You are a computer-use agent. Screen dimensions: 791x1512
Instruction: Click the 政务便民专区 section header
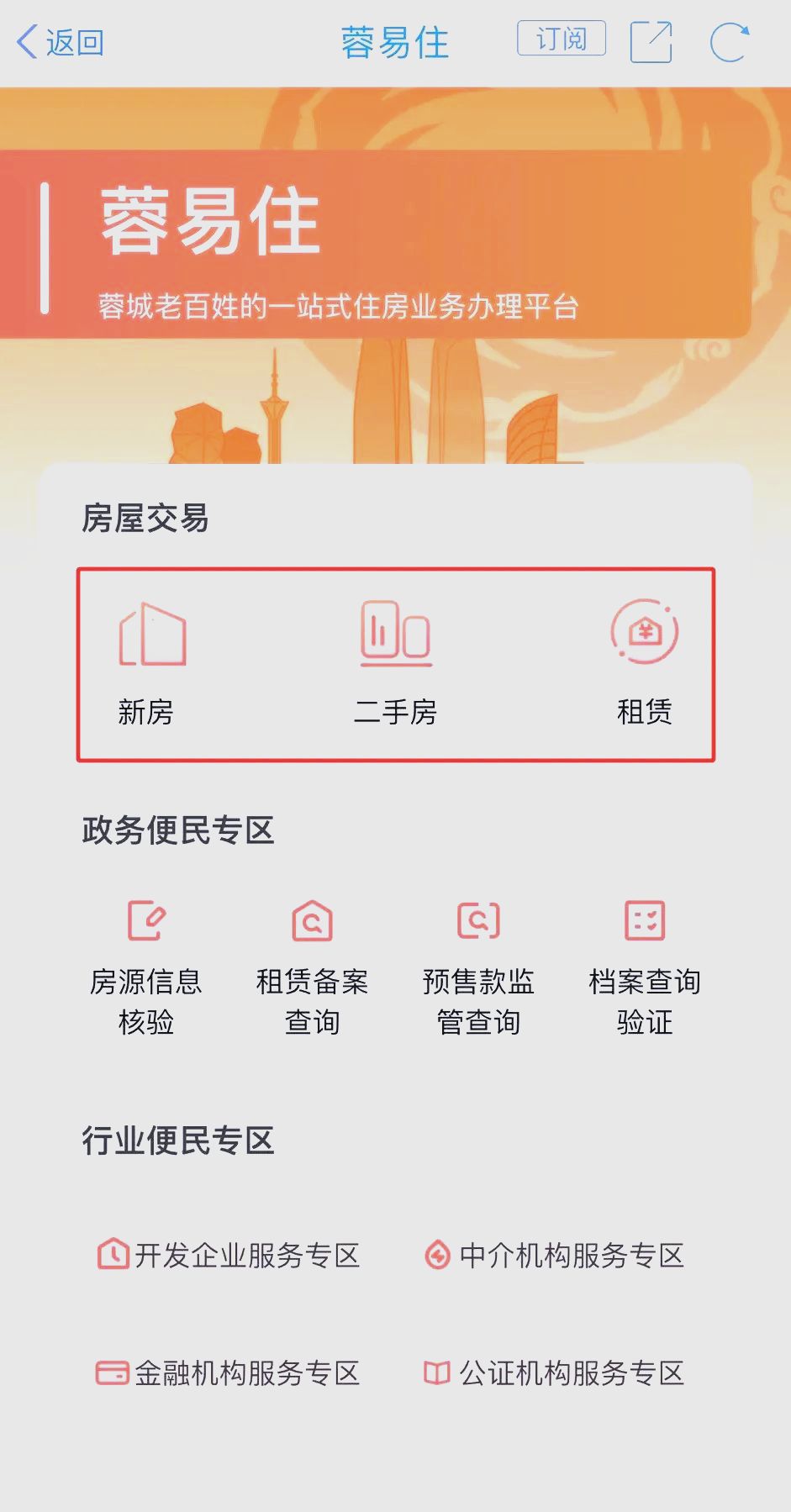pos(176,830)
